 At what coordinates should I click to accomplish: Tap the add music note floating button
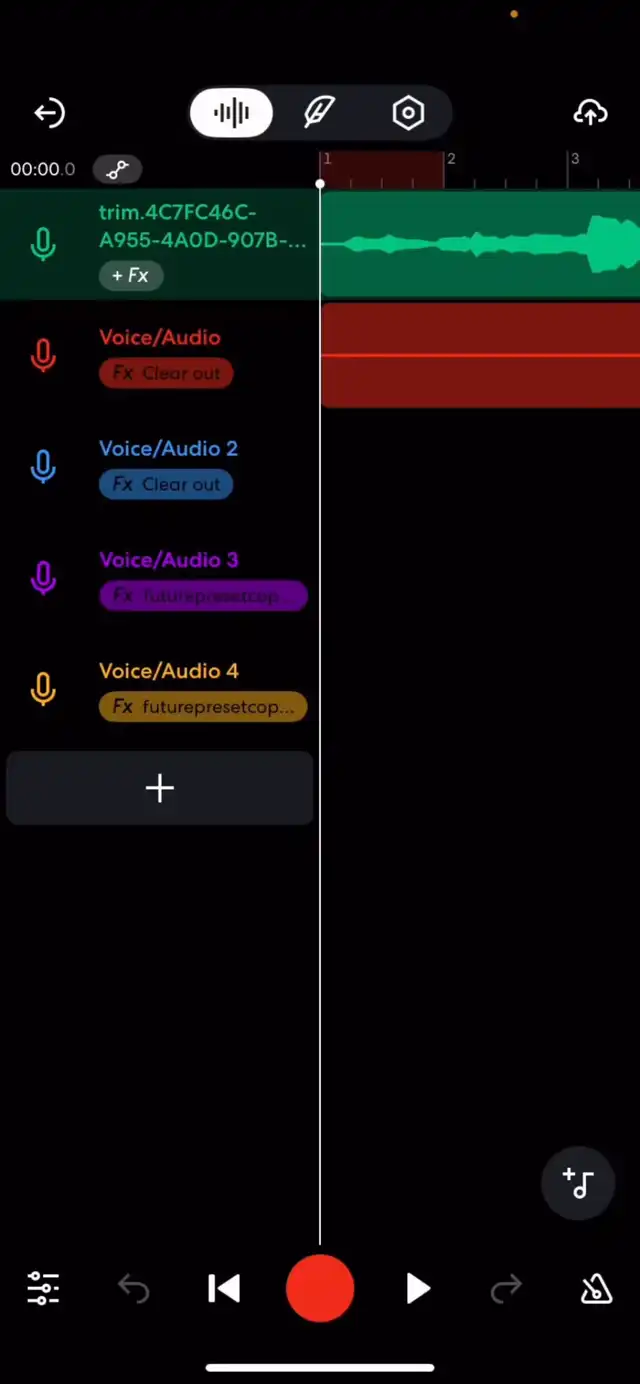coord(578,1183)
